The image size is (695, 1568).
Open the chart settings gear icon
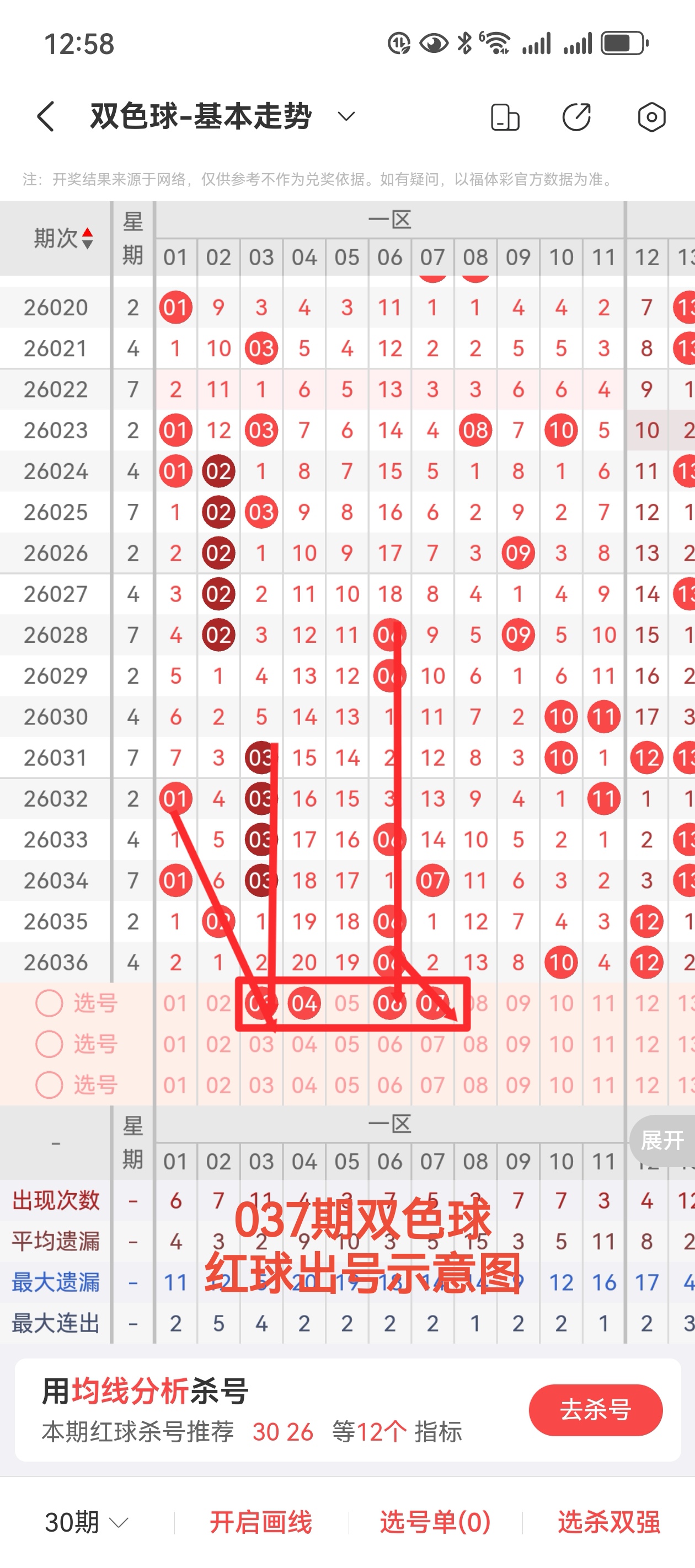[651, 117]
